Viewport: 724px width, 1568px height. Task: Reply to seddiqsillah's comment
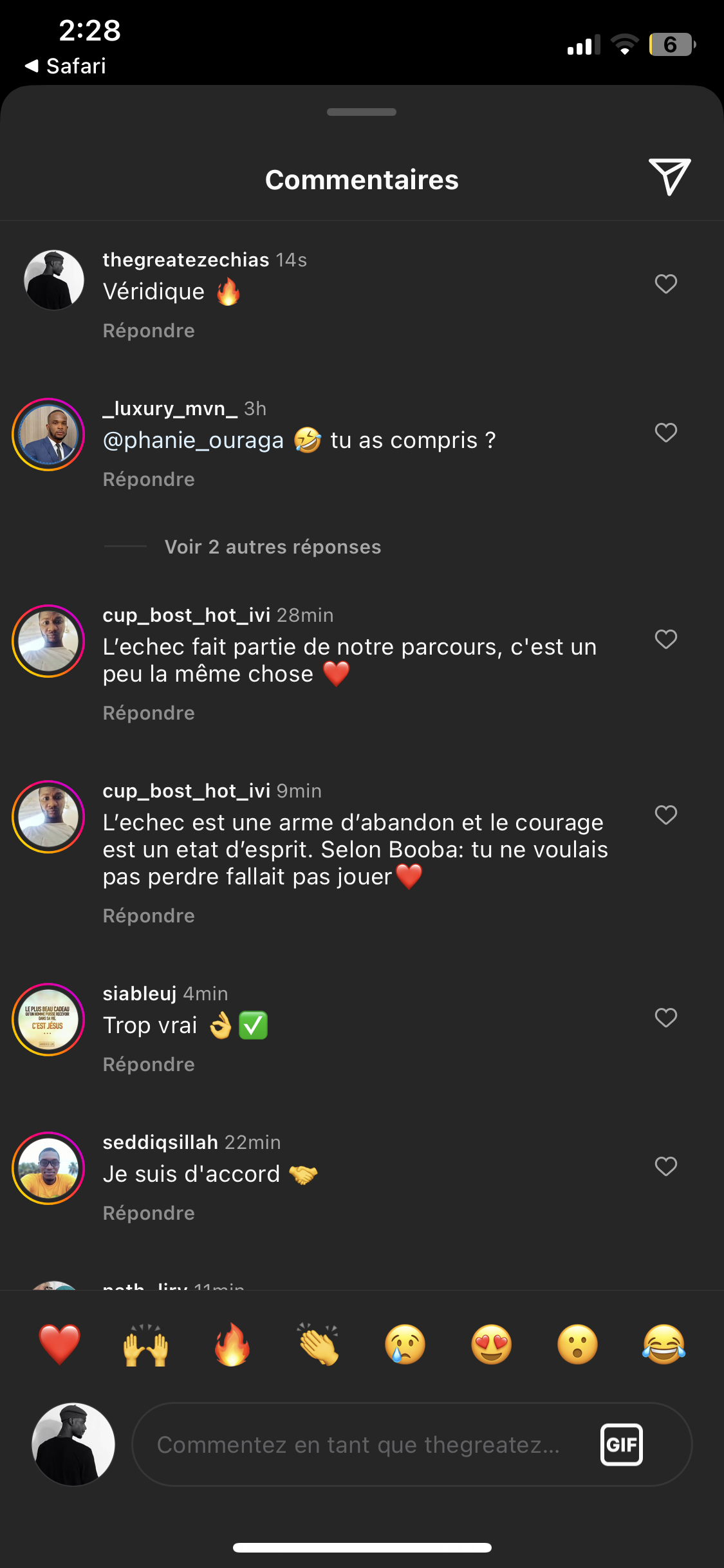click(x=149, y=1213)
